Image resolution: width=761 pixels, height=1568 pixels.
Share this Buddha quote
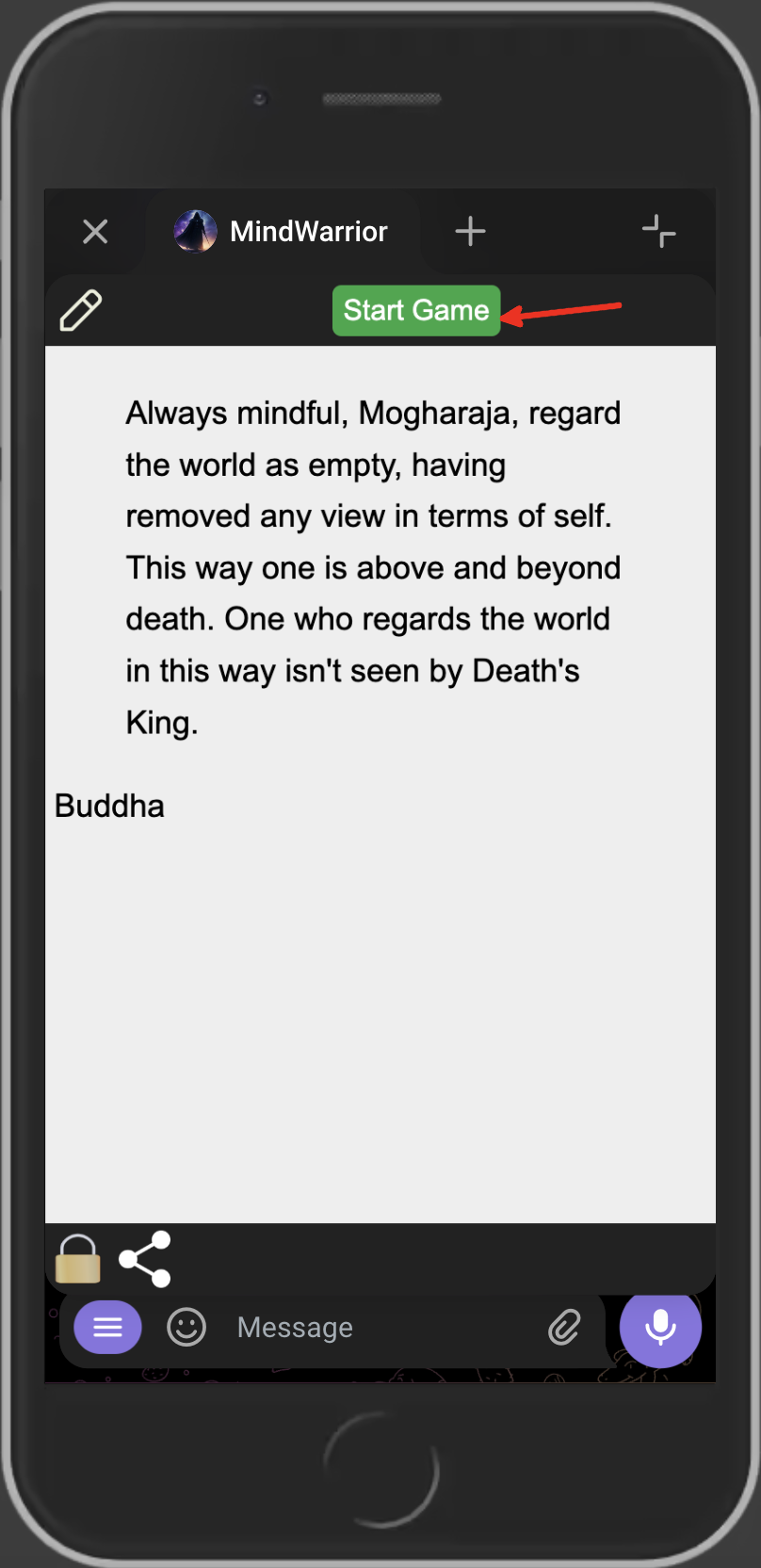pyautogui.click(x=145, y=1259)
